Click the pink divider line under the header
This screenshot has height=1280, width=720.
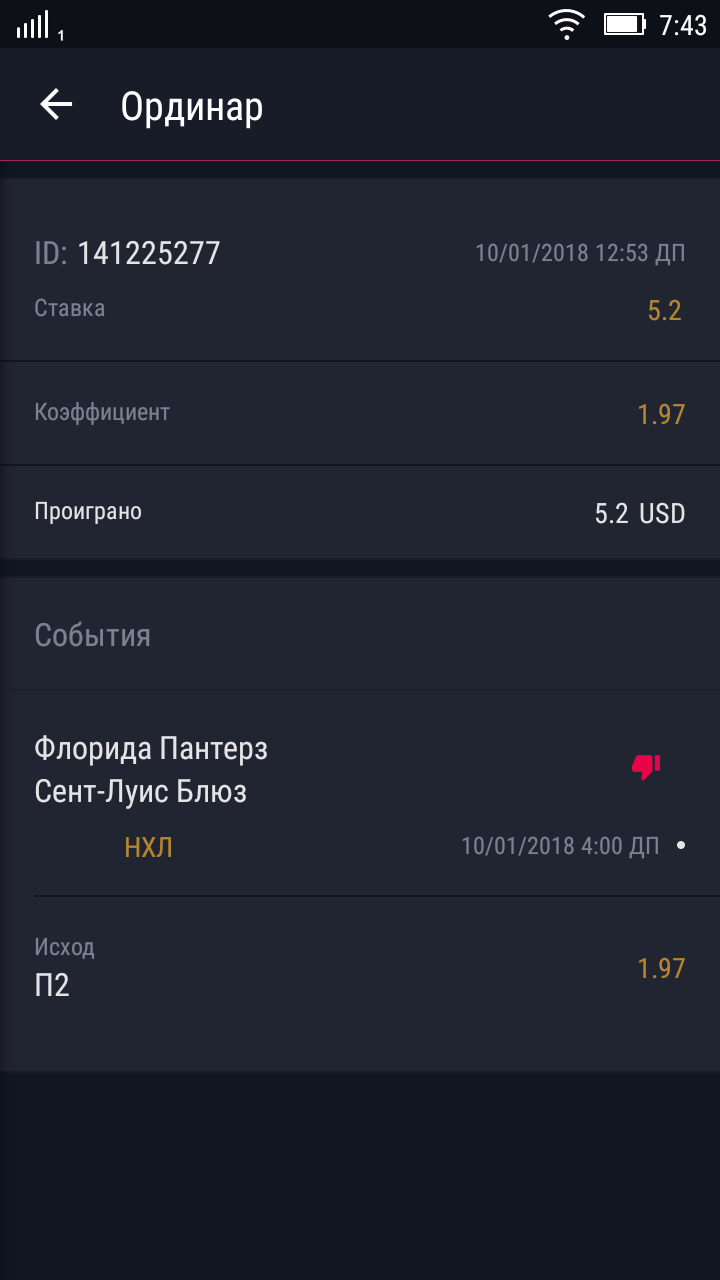(360, 157)
